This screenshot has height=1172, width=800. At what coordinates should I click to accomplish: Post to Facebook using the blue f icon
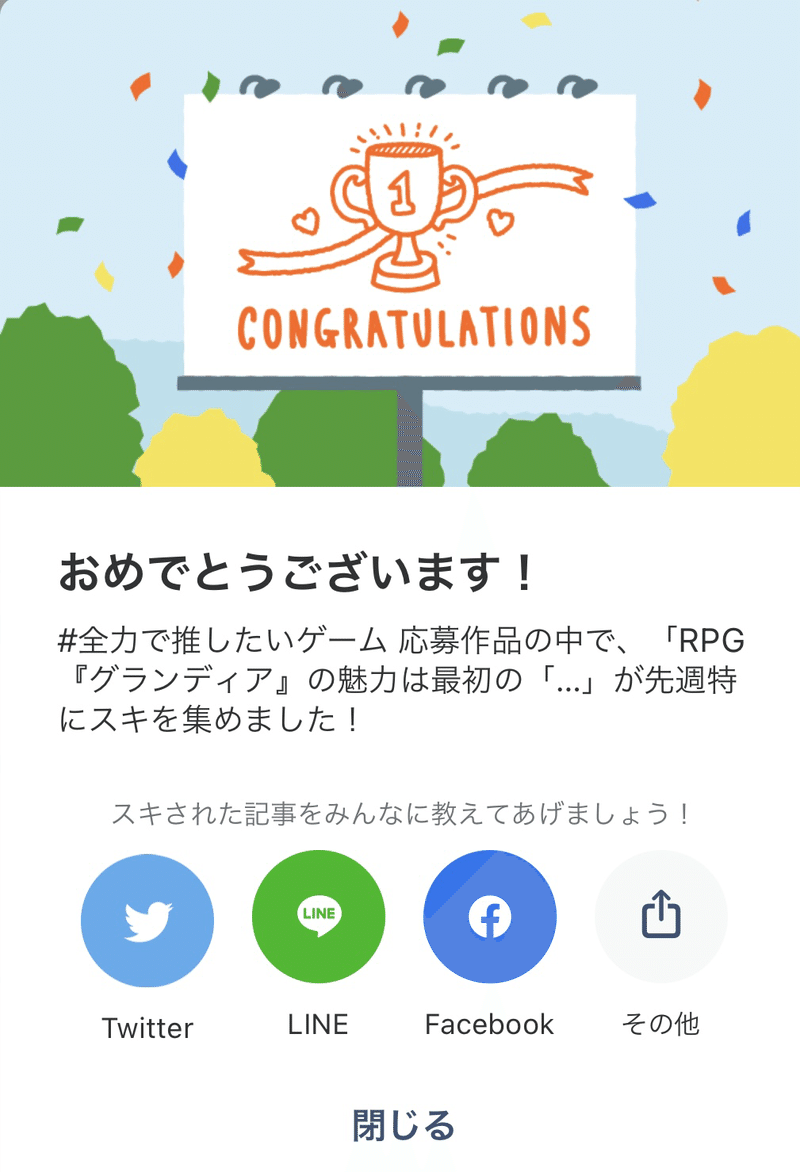pos(489,916)
